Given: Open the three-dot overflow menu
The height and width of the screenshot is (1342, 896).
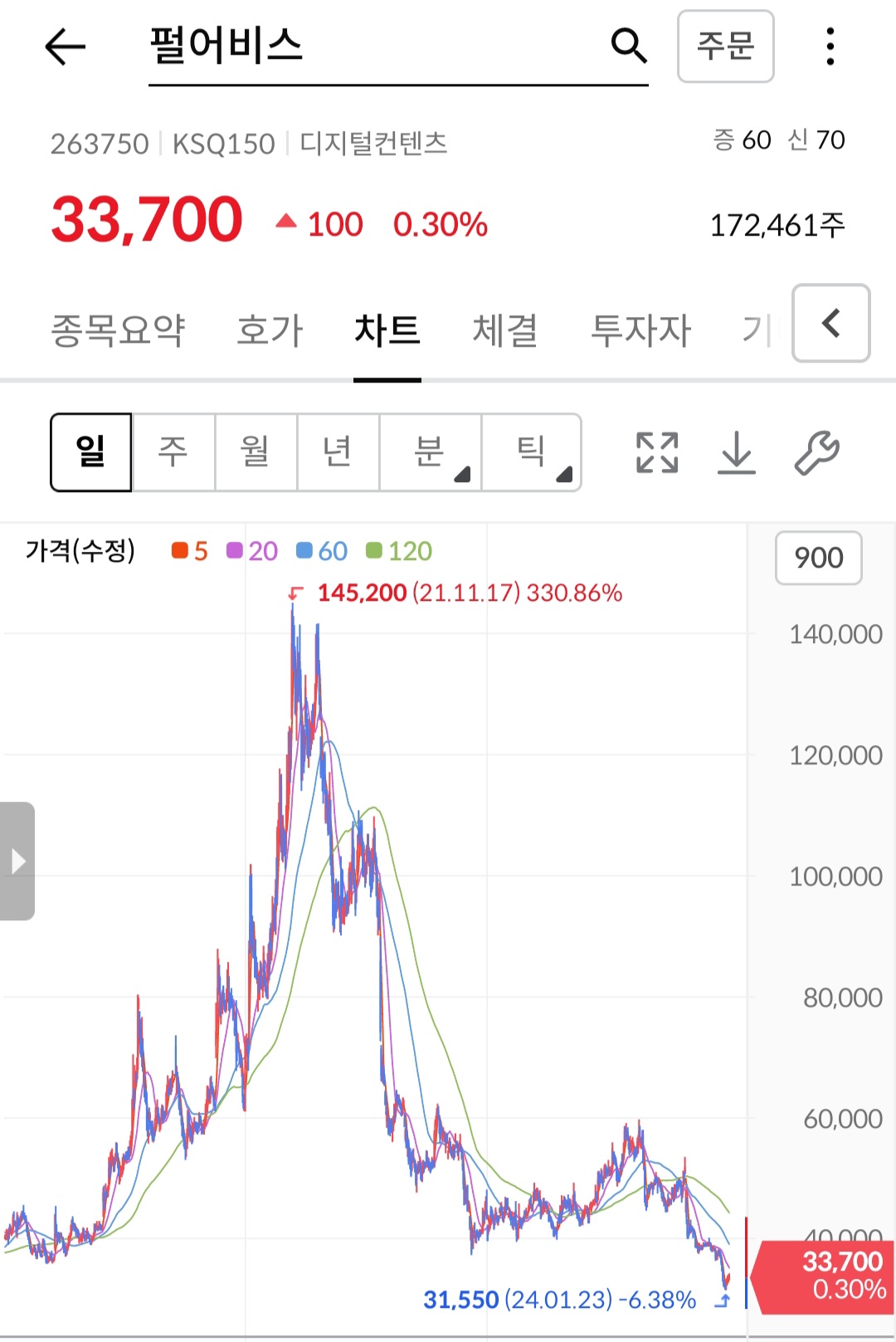Looking at the screenshot, I should 830,46.
